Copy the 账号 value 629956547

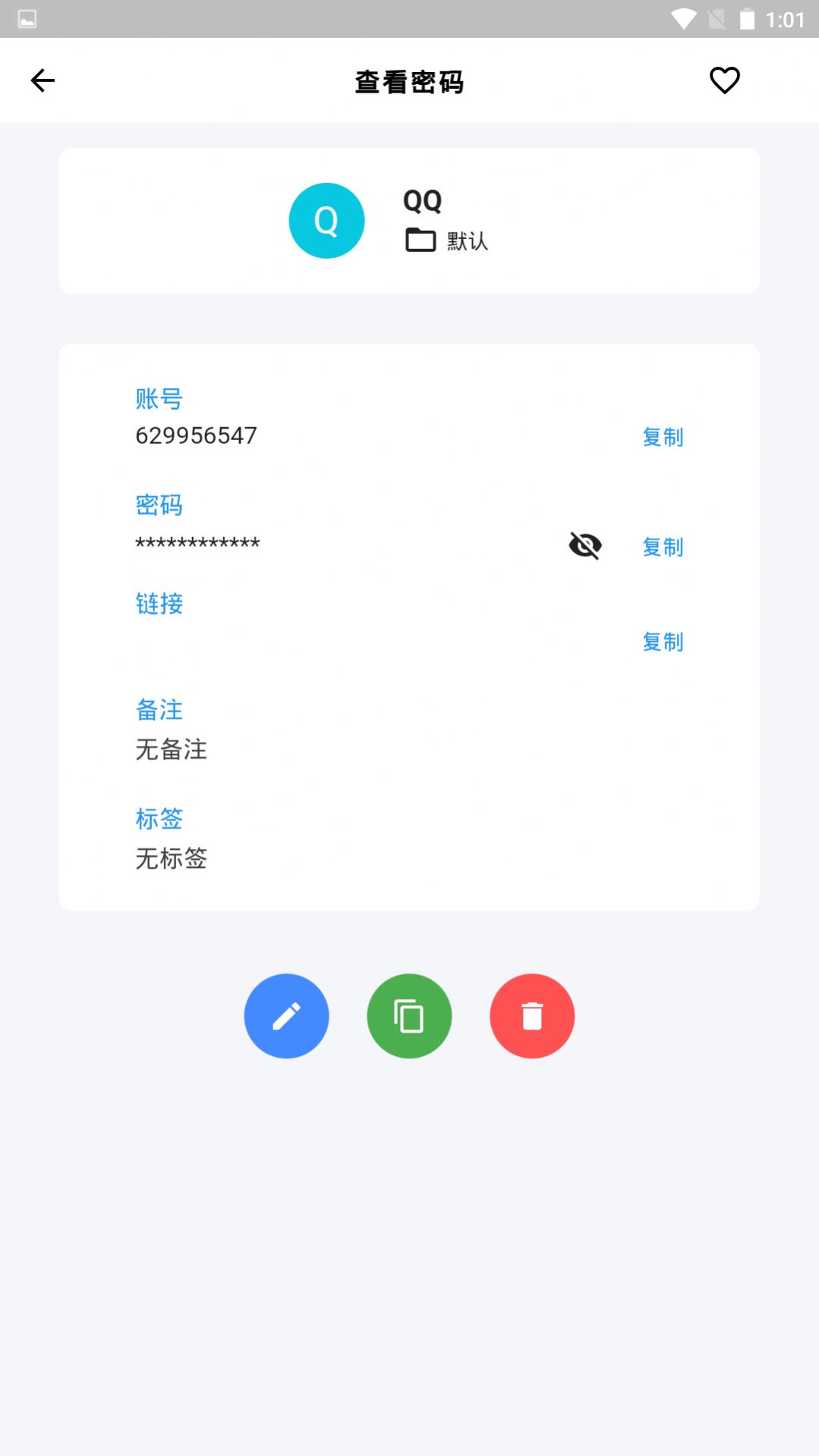click(x=661, y=438)
